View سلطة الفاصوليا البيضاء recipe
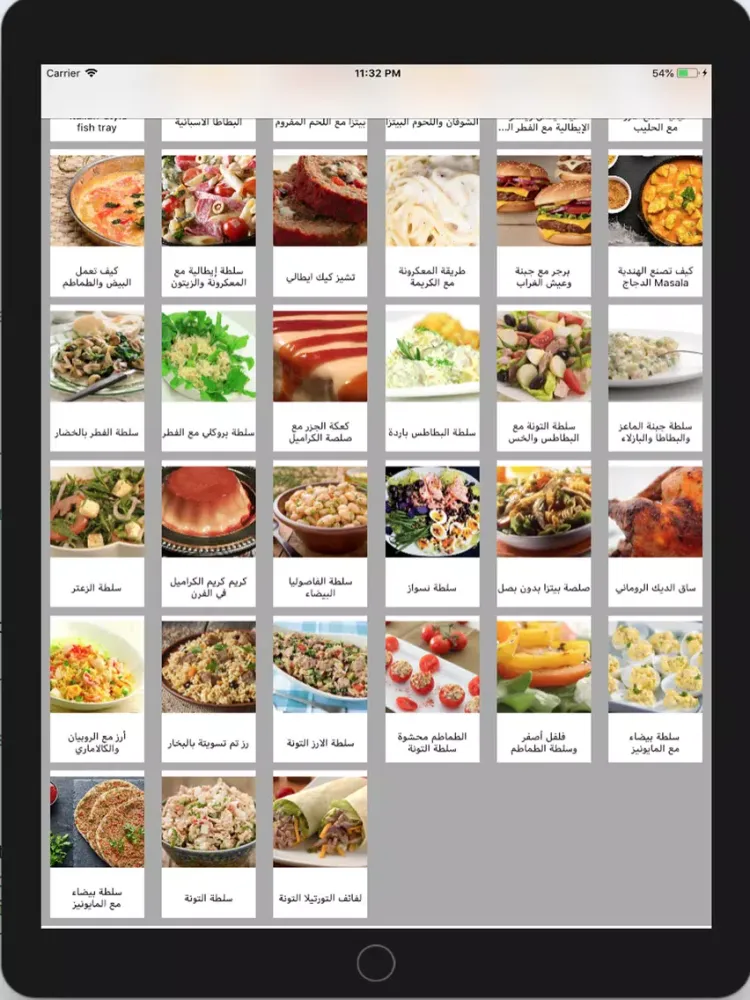The image size is (750, 1000). click(320, 533)
